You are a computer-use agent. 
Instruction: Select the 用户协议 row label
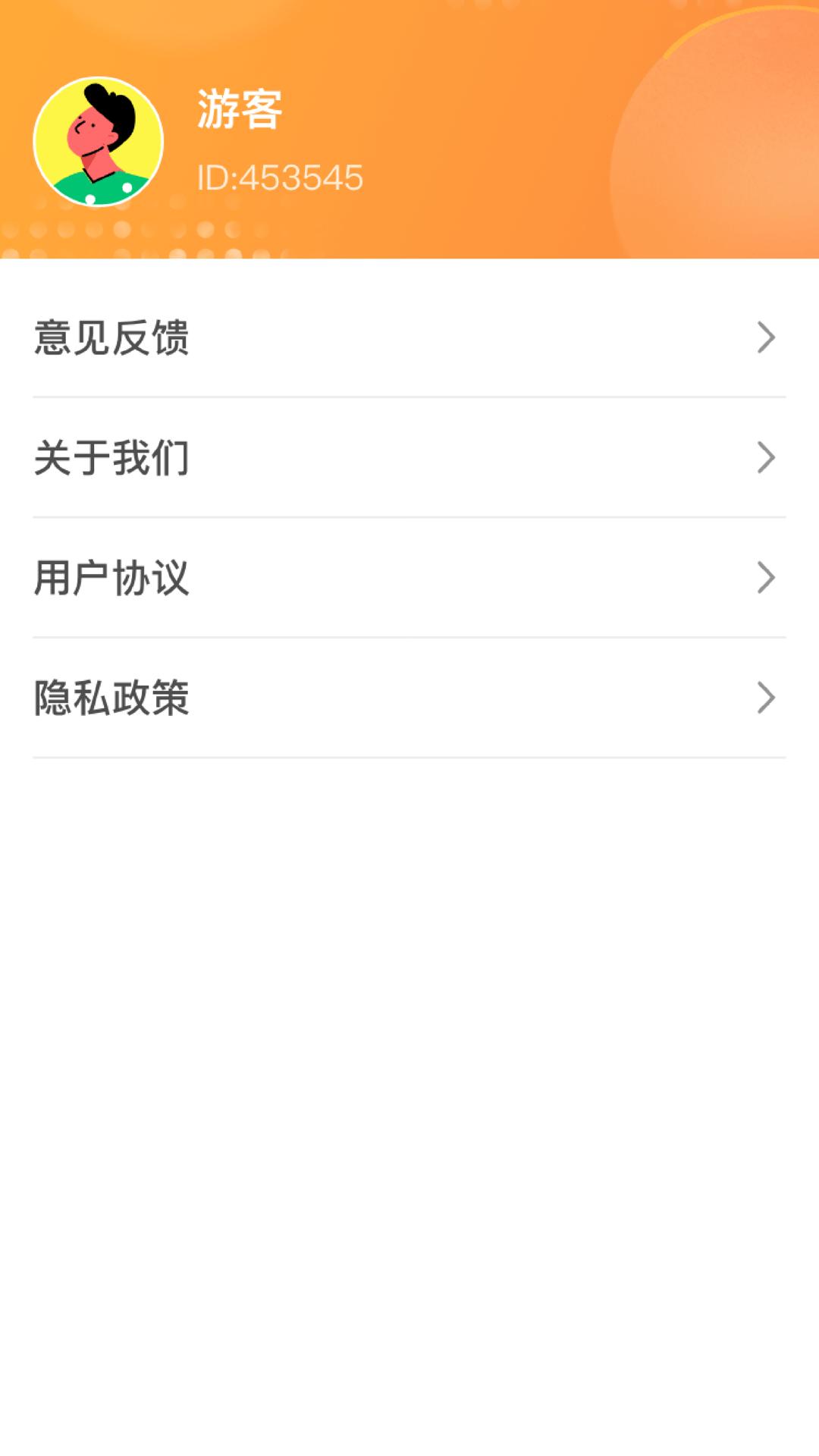(112, 576)
